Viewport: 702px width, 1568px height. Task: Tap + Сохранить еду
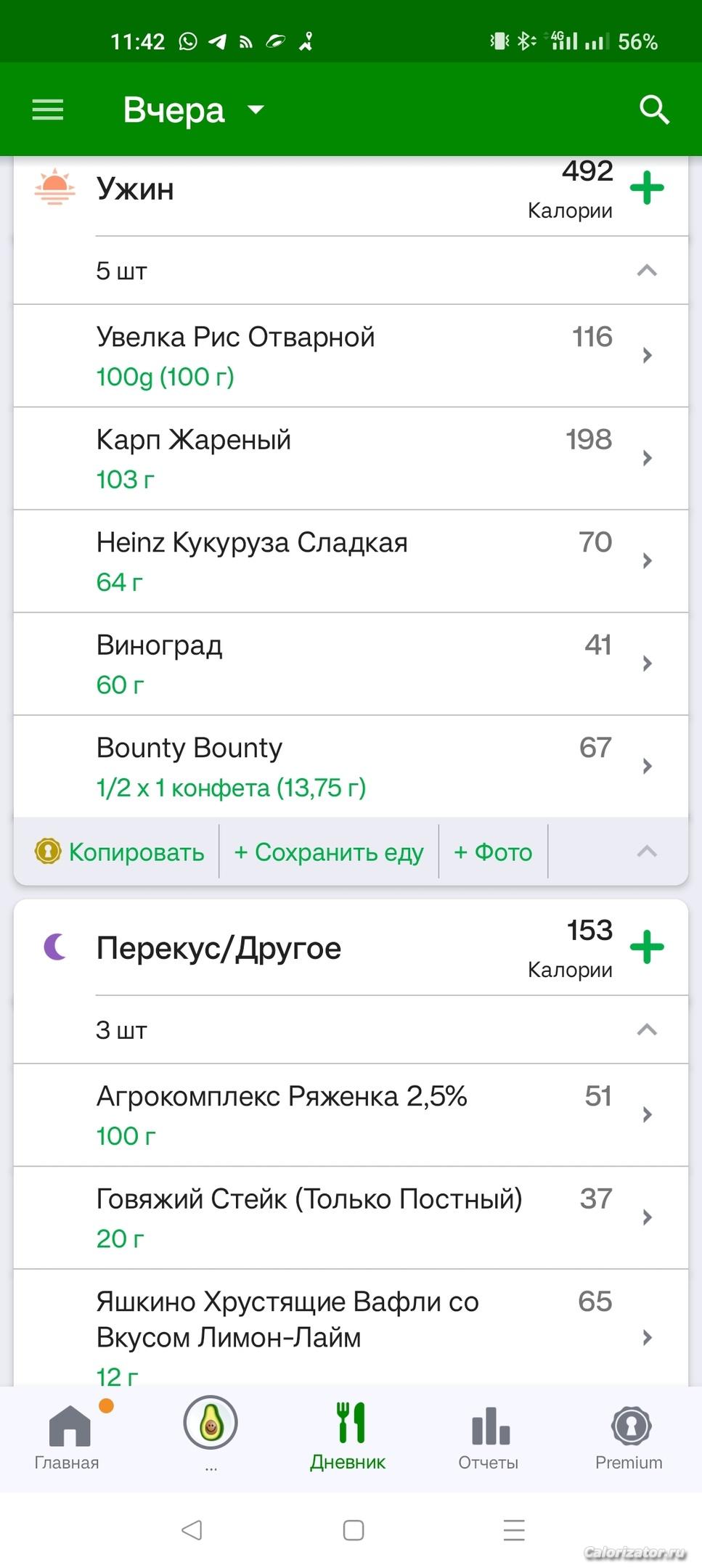[329, 852]
